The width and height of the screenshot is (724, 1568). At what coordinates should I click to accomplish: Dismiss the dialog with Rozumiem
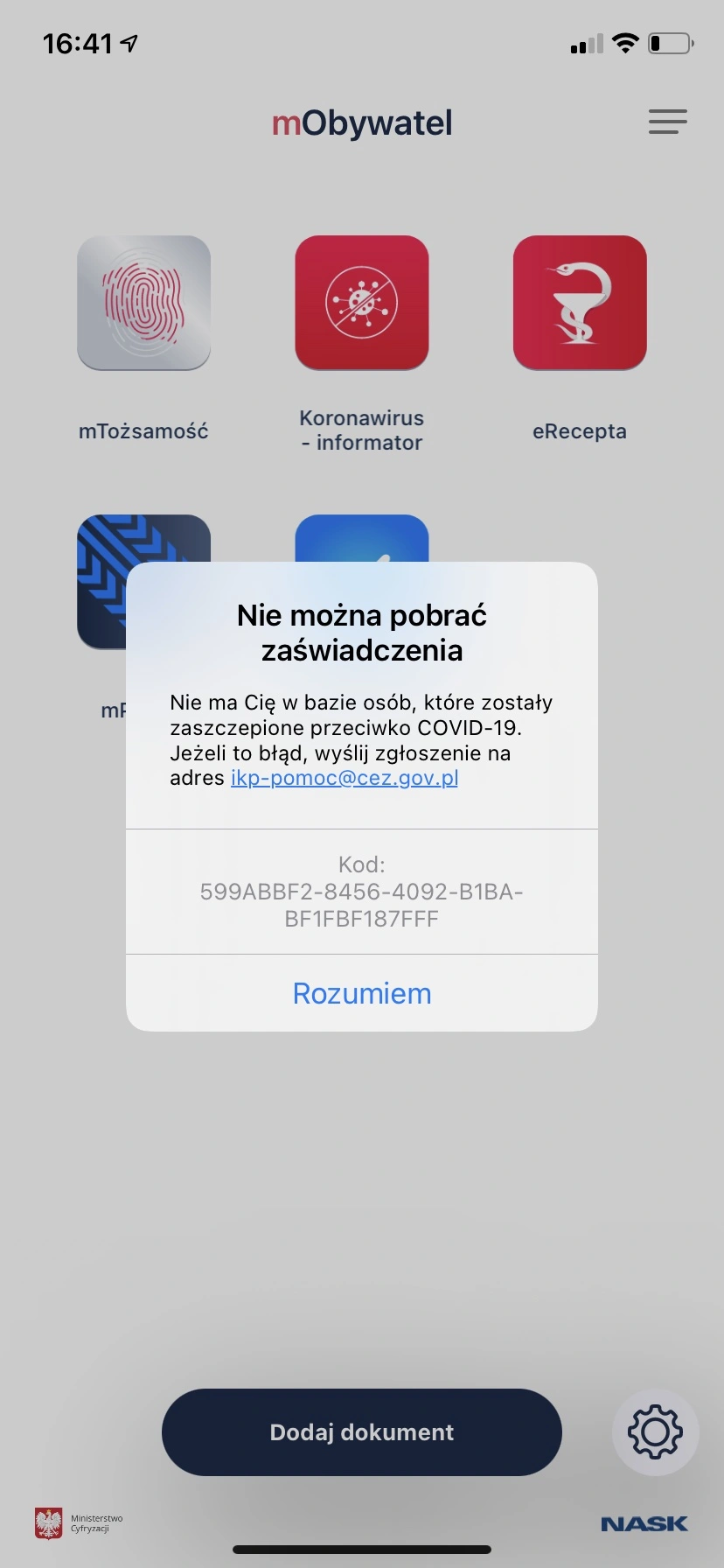[x=362, y=993]
